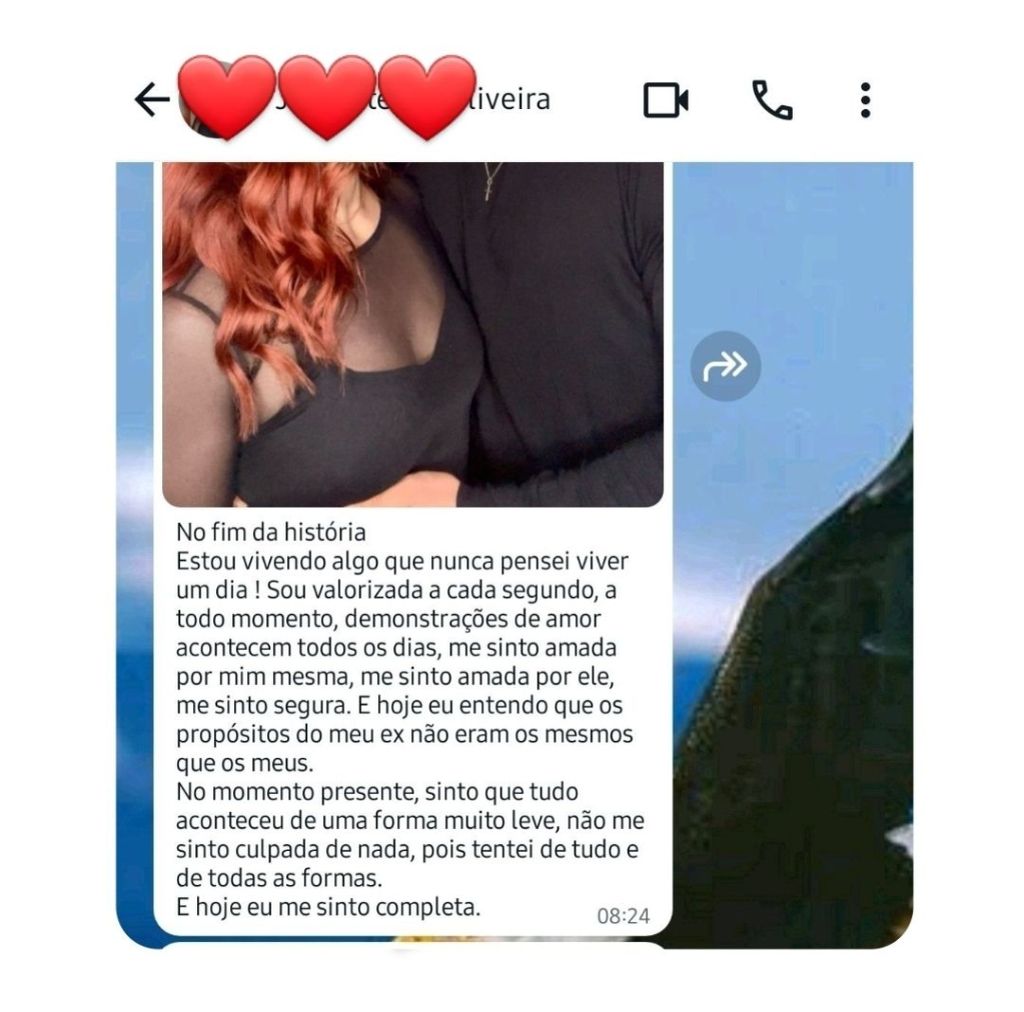Go back to the chat list

tap(151, 100)
